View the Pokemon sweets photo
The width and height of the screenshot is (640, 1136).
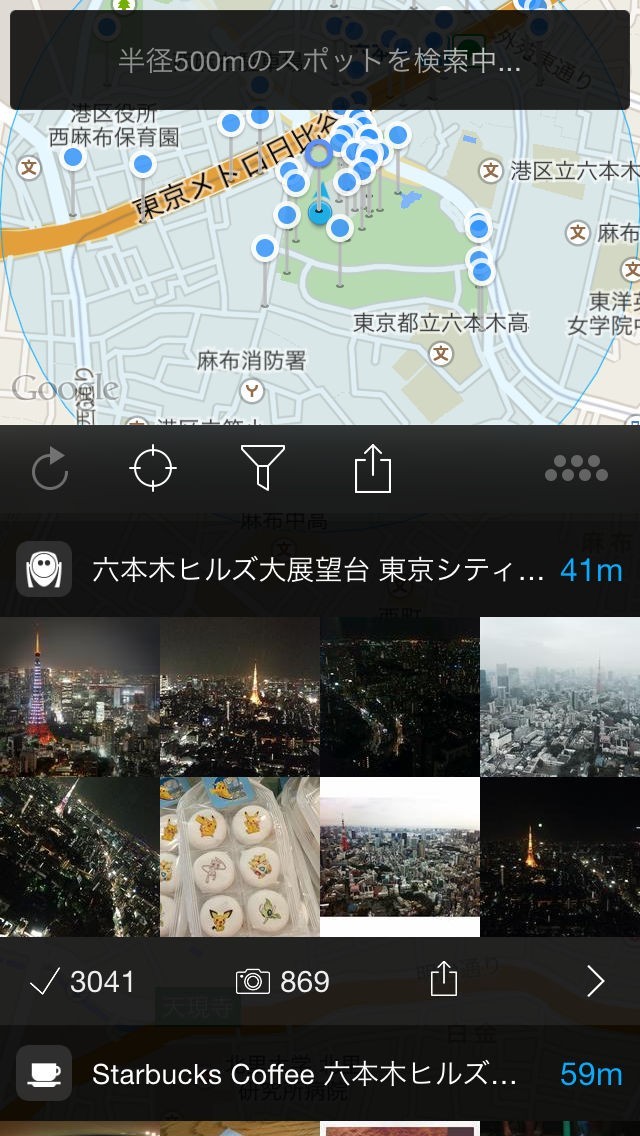click(x=240, y=857)
